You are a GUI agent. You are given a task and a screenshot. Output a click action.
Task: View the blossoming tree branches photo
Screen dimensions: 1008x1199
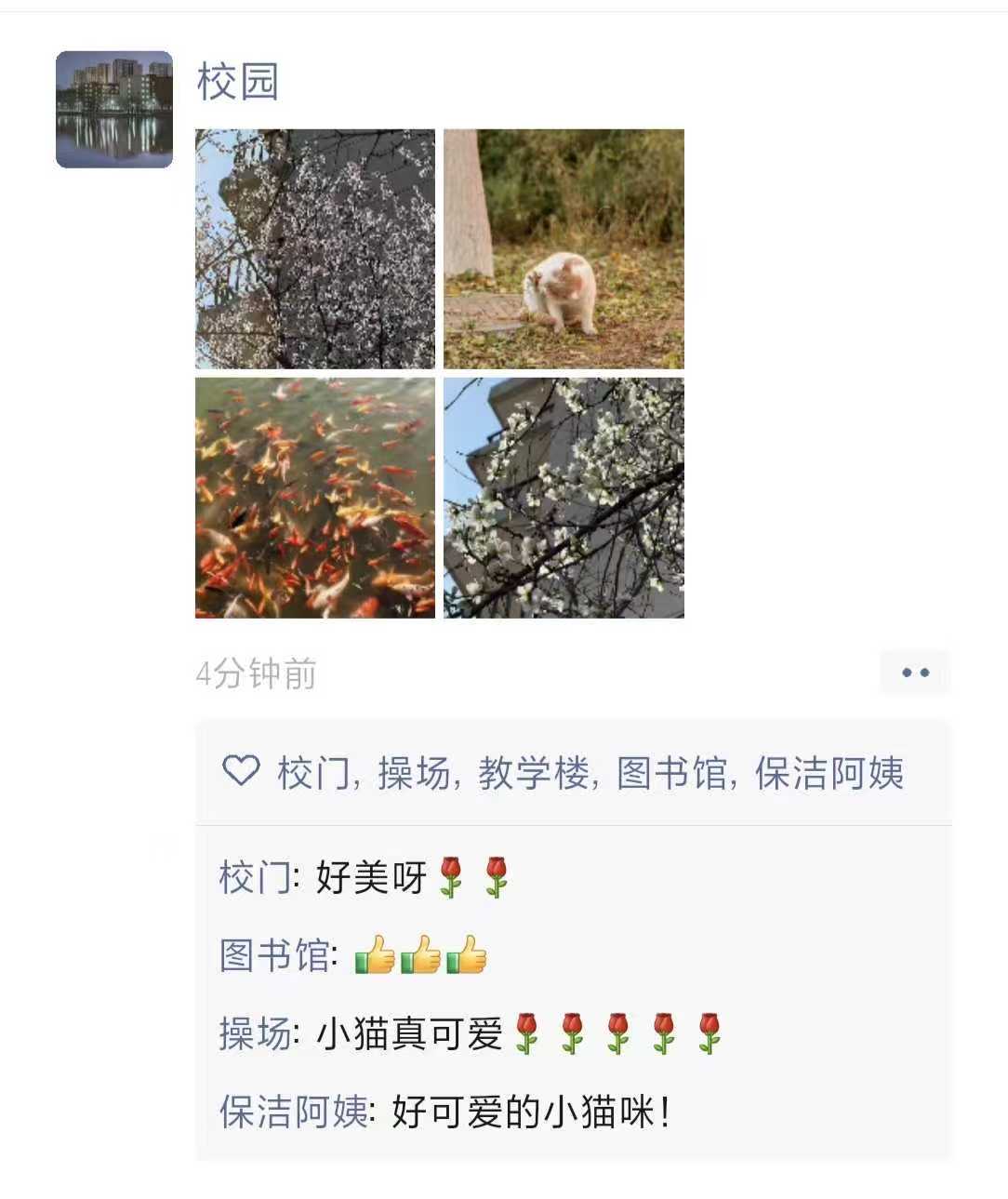(x=315, y=249)
